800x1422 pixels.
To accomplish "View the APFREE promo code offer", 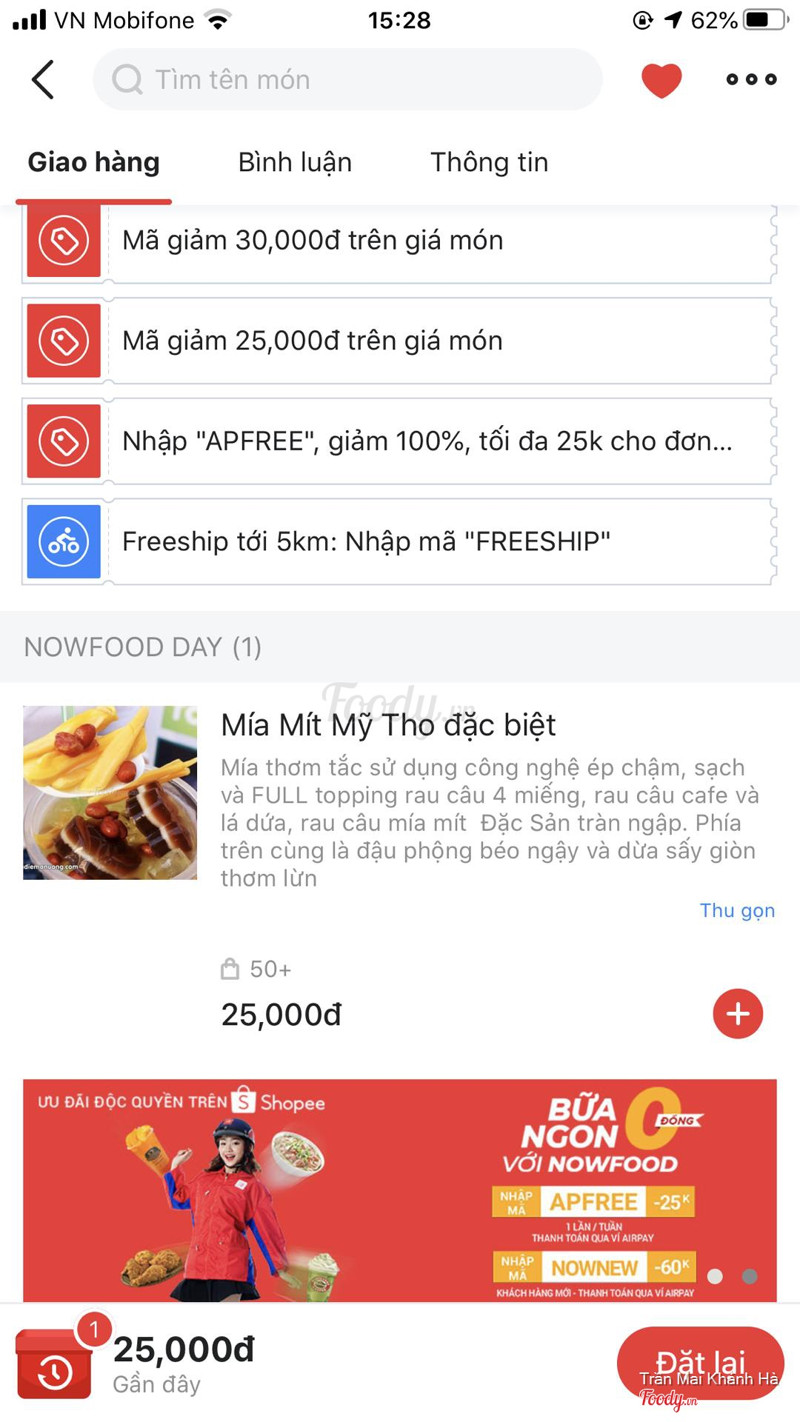I will [400, 441].
